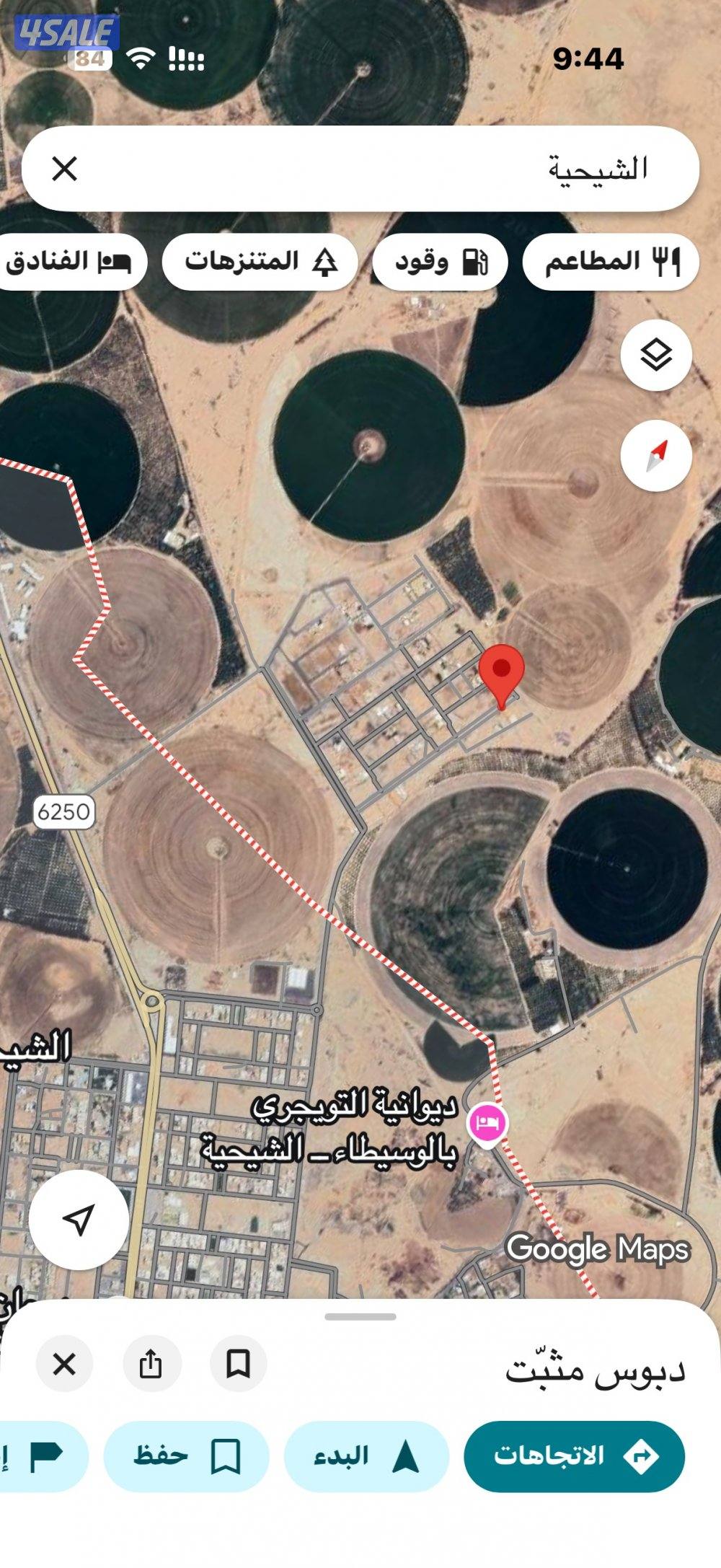
Task: Filter by وقود fuel stations
Action: [441, 261]
